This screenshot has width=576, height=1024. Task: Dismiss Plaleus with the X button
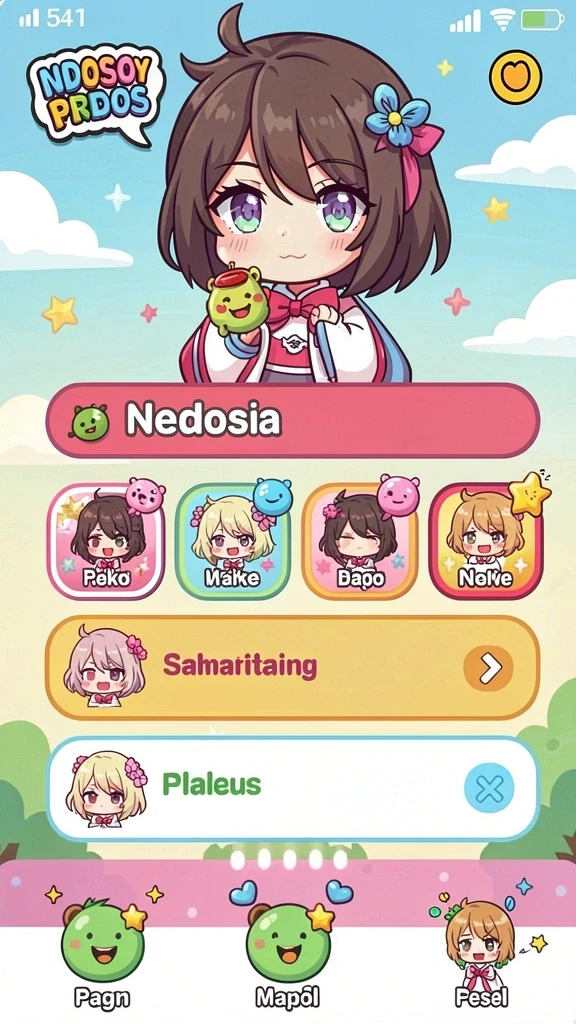[489, 791]
